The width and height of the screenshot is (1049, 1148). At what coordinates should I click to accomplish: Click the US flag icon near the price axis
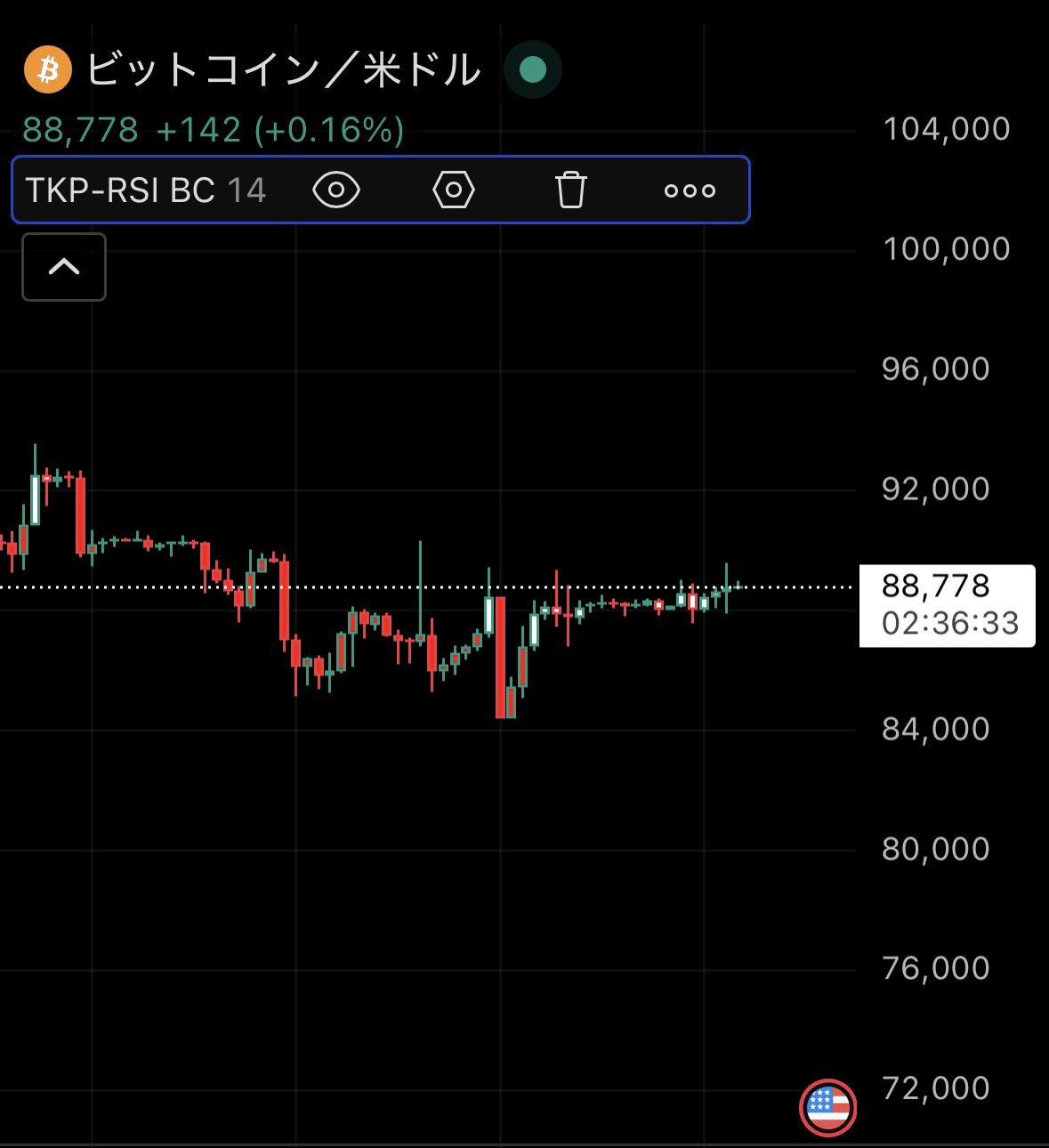[x=829, y=1107]
